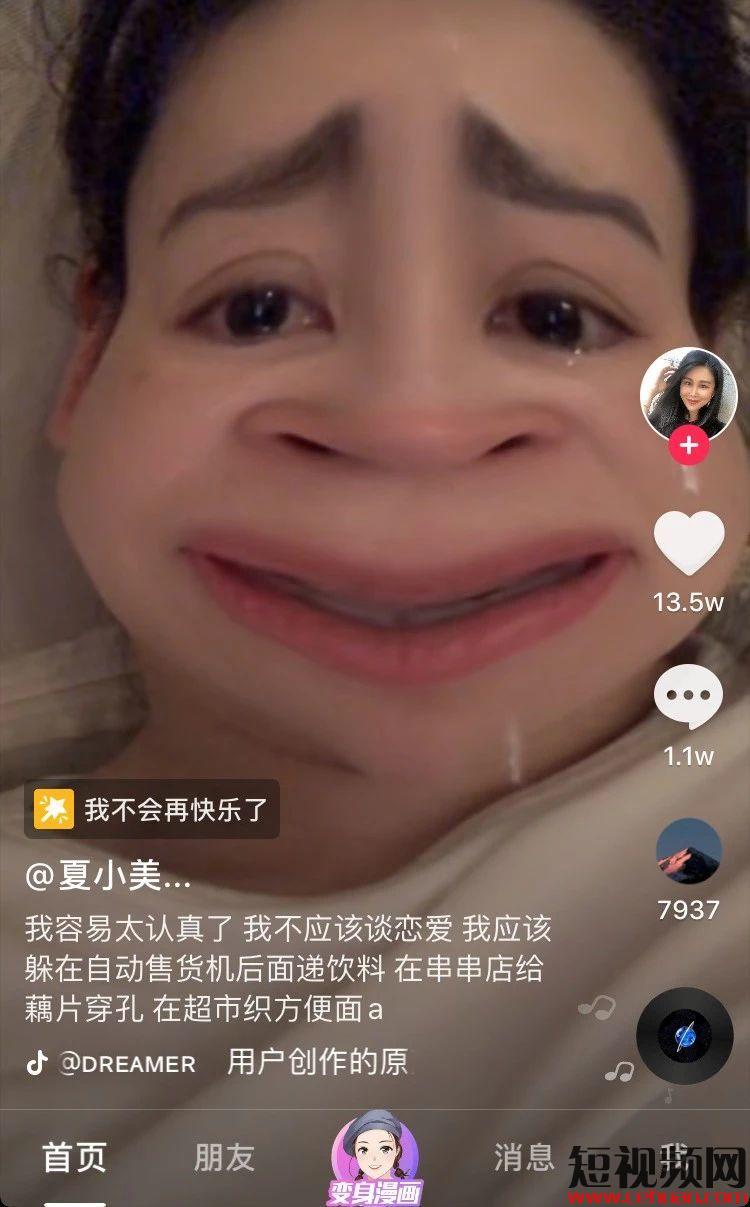This screenshot has width=750, height=1207.
Task: Visit the @夏小美 profile from username
Action: [x=108, y=878]
